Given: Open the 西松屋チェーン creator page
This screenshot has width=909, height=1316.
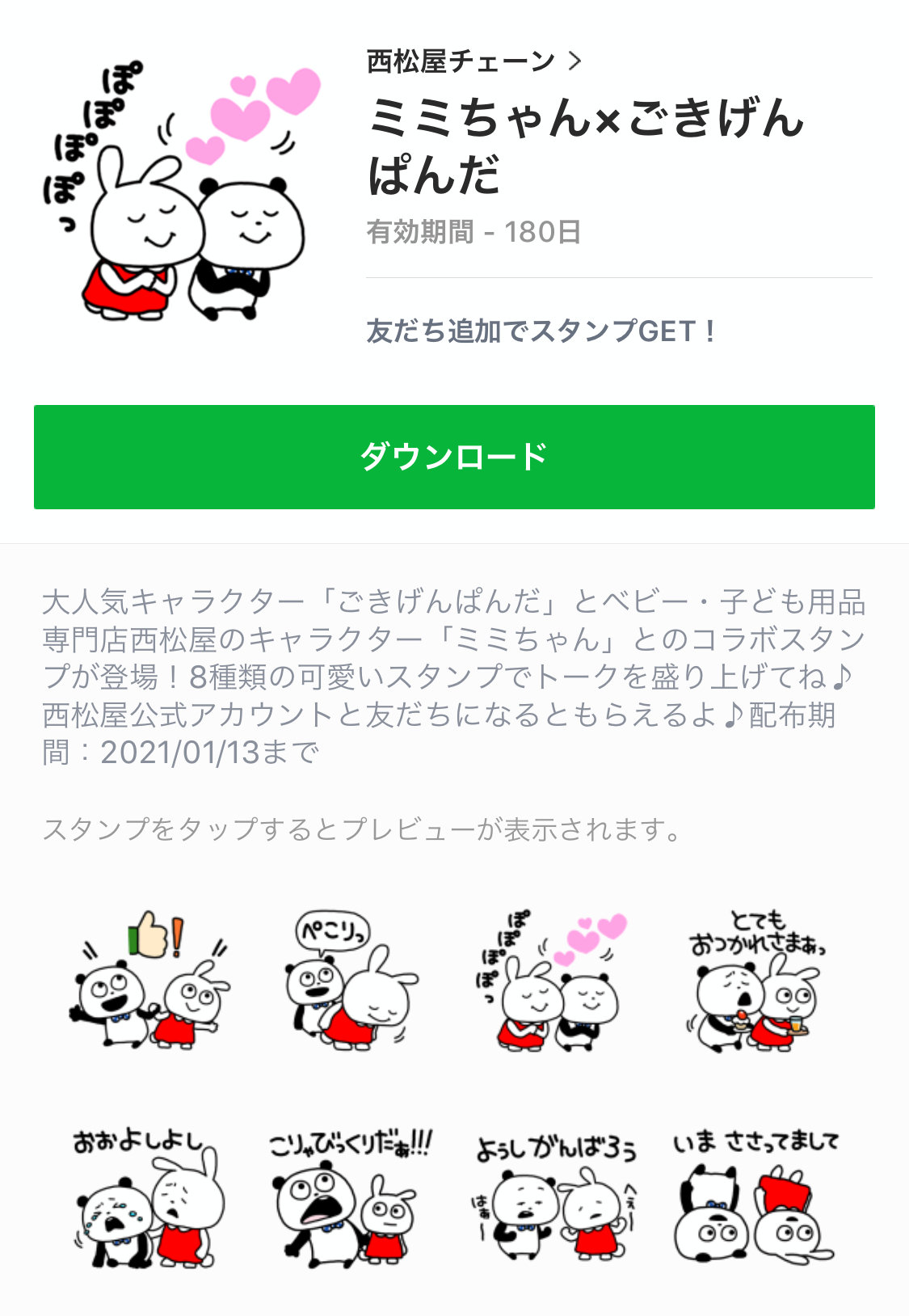Looking at the screenshot, I should [473, 61].
